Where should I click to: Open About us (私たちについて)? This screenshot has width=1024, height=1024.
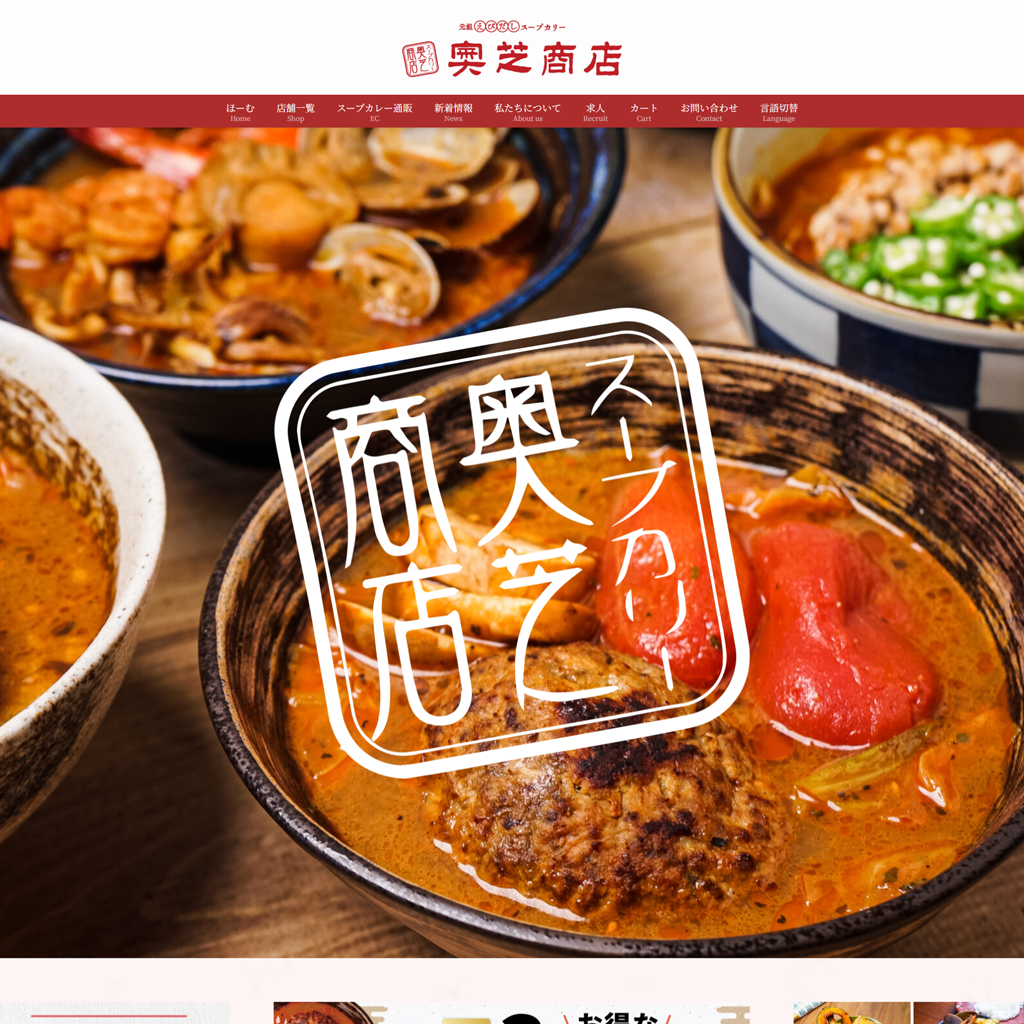[x=527, y=111]
